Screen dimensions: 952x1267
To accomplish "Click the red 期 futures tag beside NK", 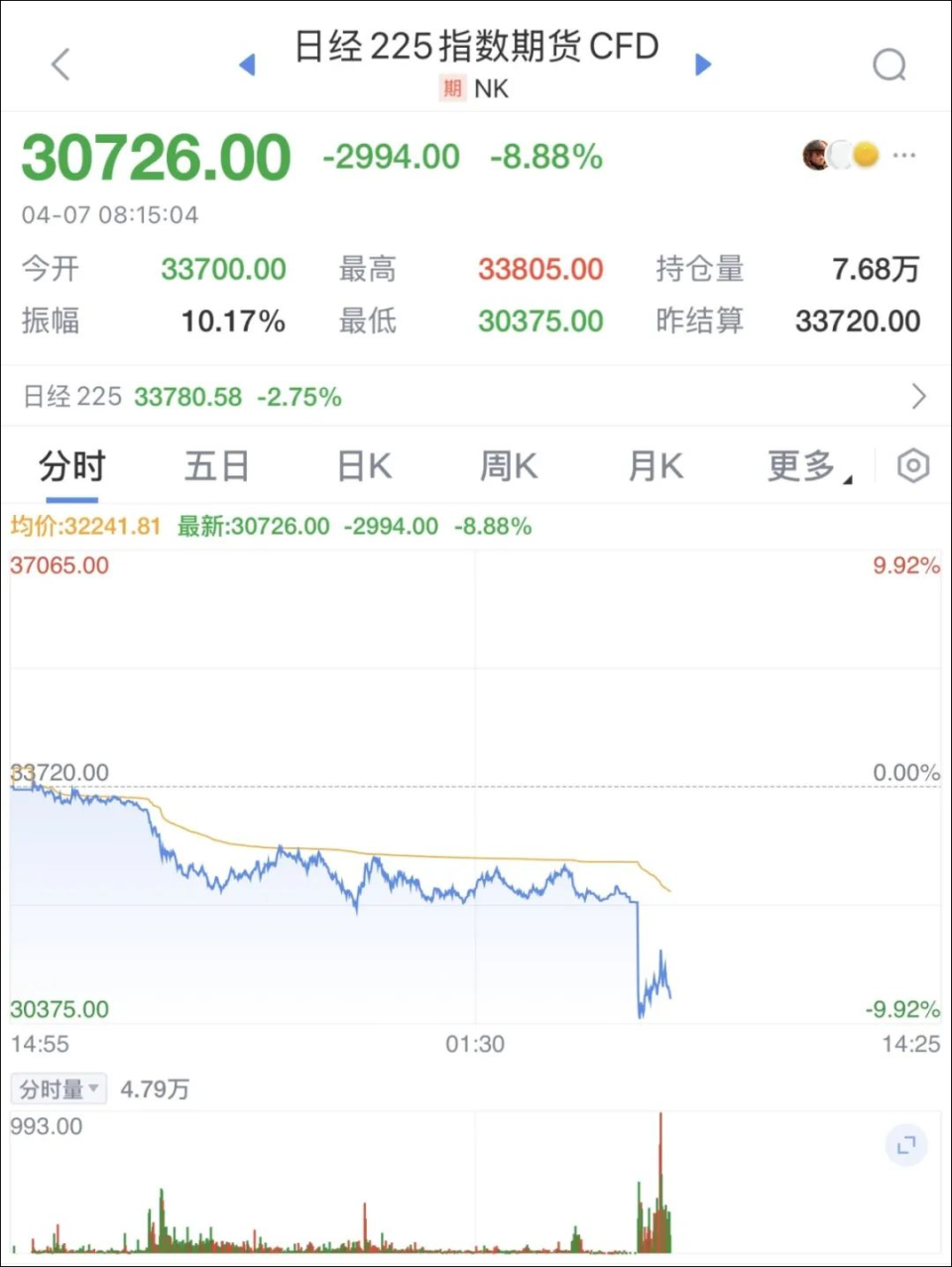I will [x=452, y=88].
